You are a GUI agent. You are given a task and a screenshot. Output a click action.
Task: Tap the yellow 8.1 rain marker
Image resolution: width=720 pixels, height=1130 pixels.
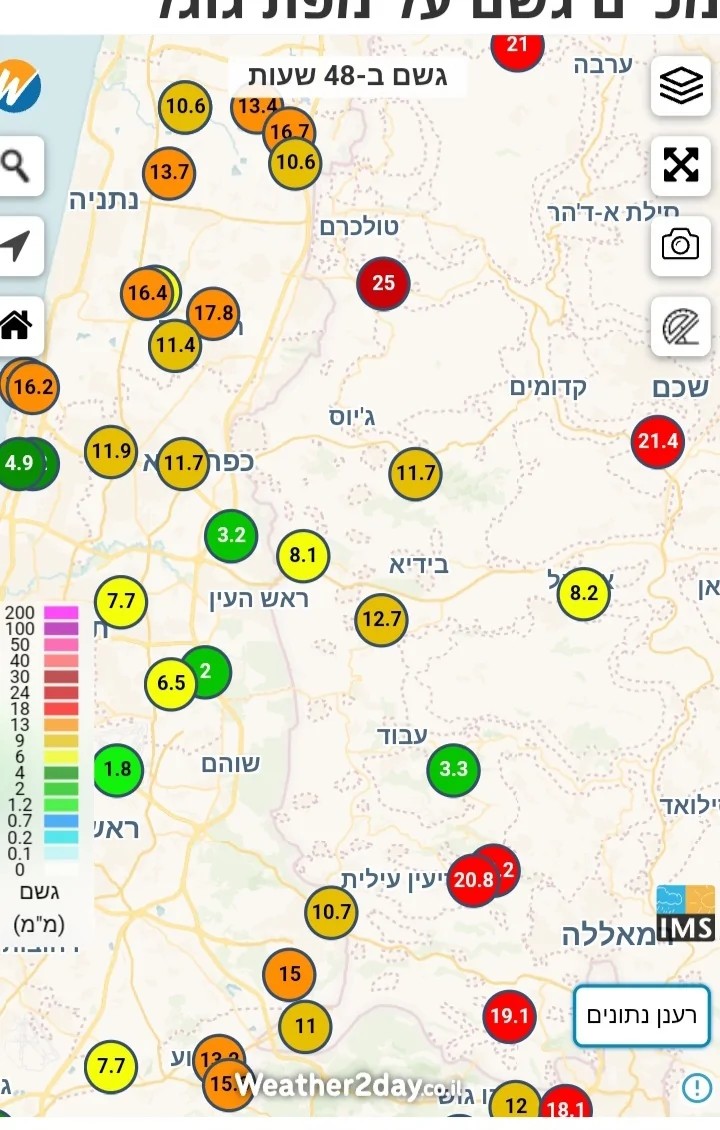[303, 555]
